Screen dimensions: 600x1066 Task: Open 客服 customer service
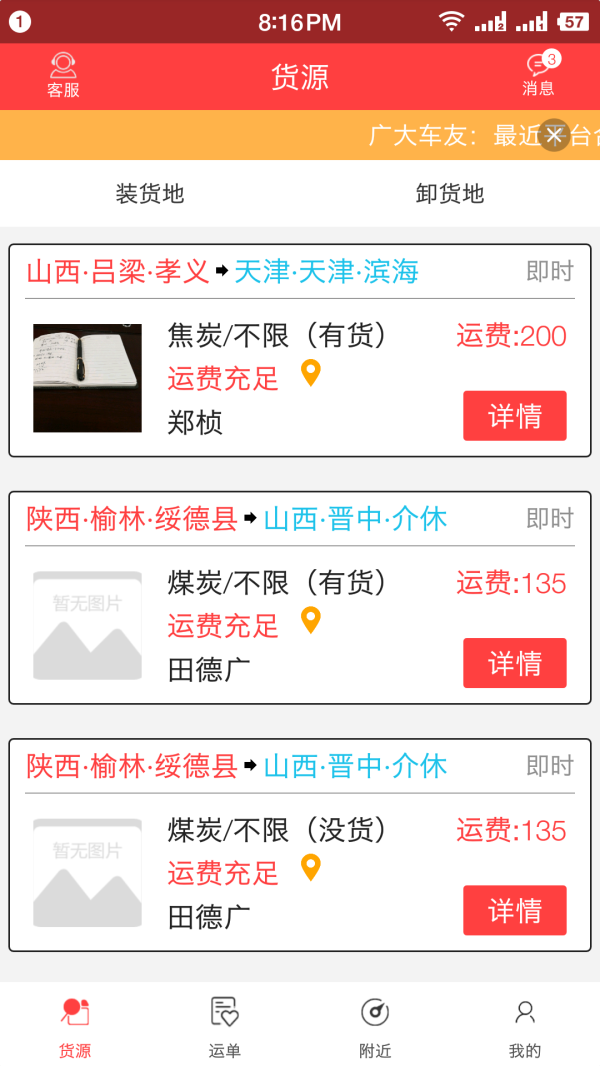coord(63,76)
